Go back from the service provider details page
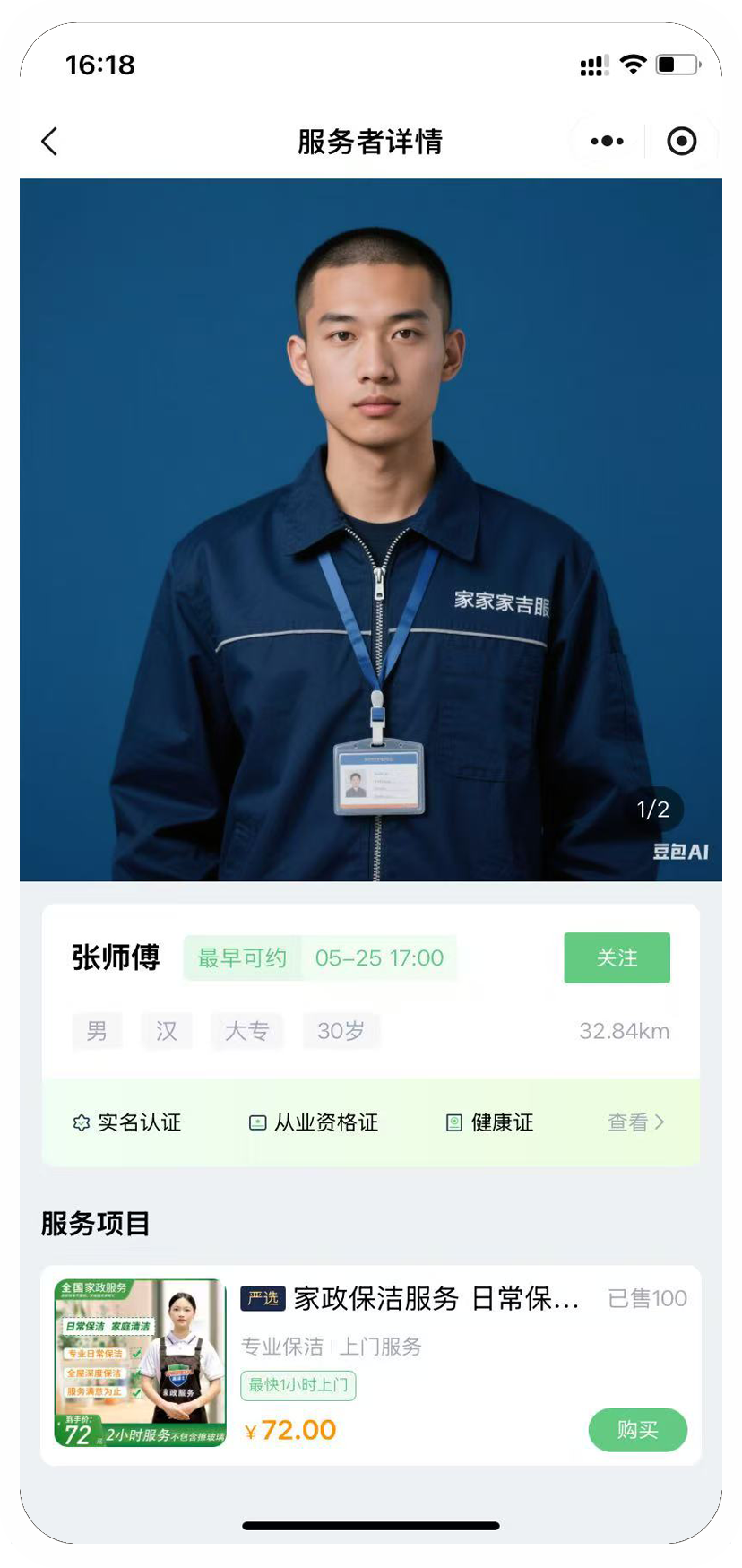 pos(50,141)
